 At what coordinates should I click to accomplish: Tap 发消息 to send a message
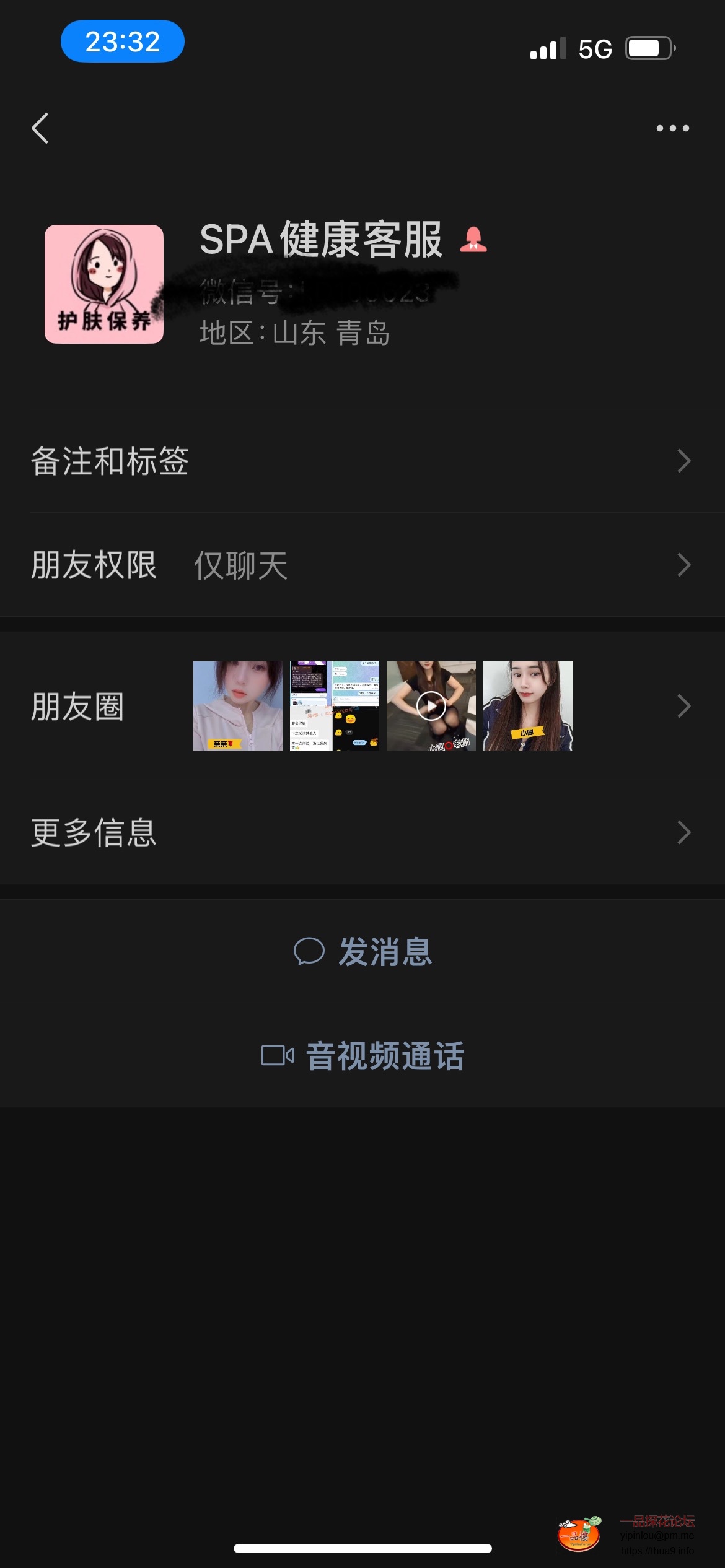(362, 951)
